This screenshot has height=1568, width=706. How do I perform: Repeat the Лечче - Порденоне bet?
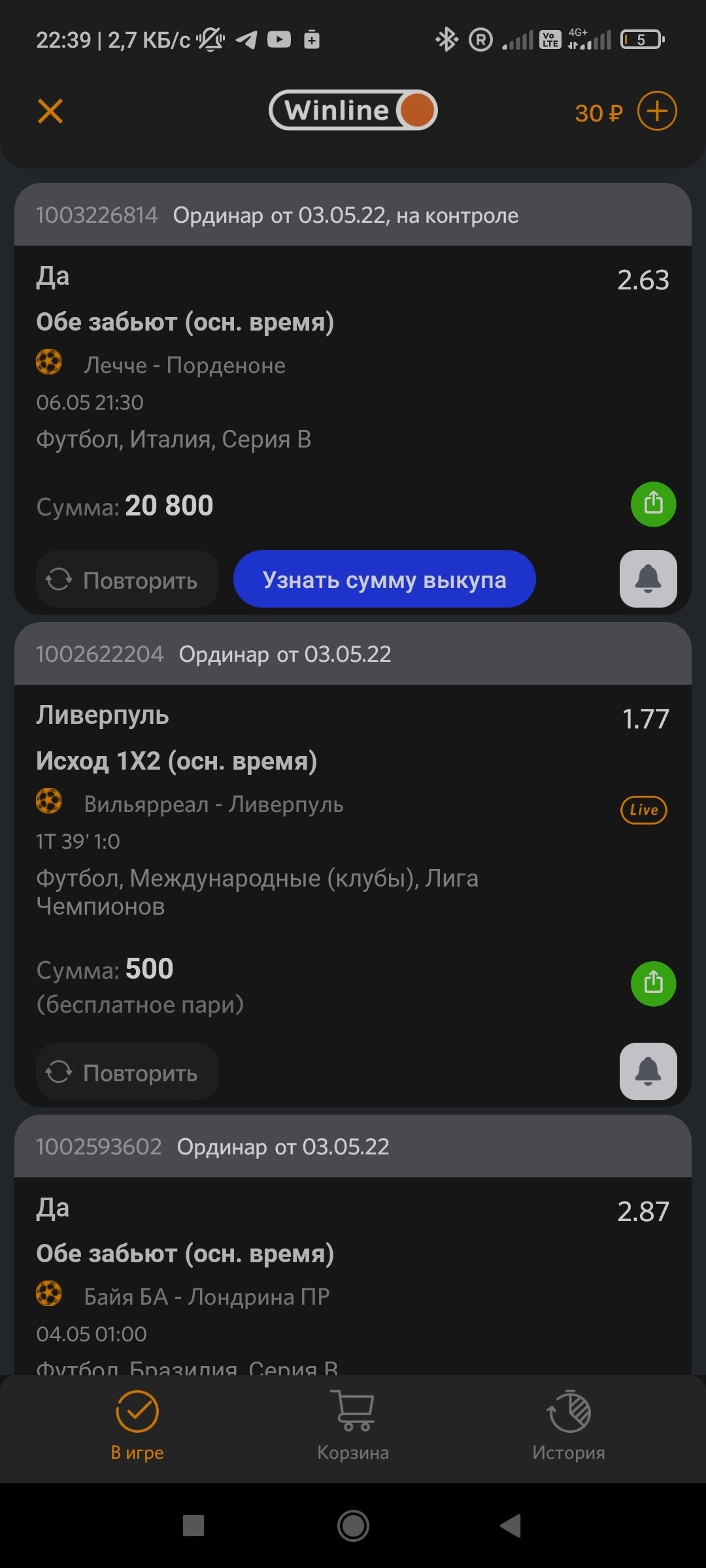pos(127,580)
